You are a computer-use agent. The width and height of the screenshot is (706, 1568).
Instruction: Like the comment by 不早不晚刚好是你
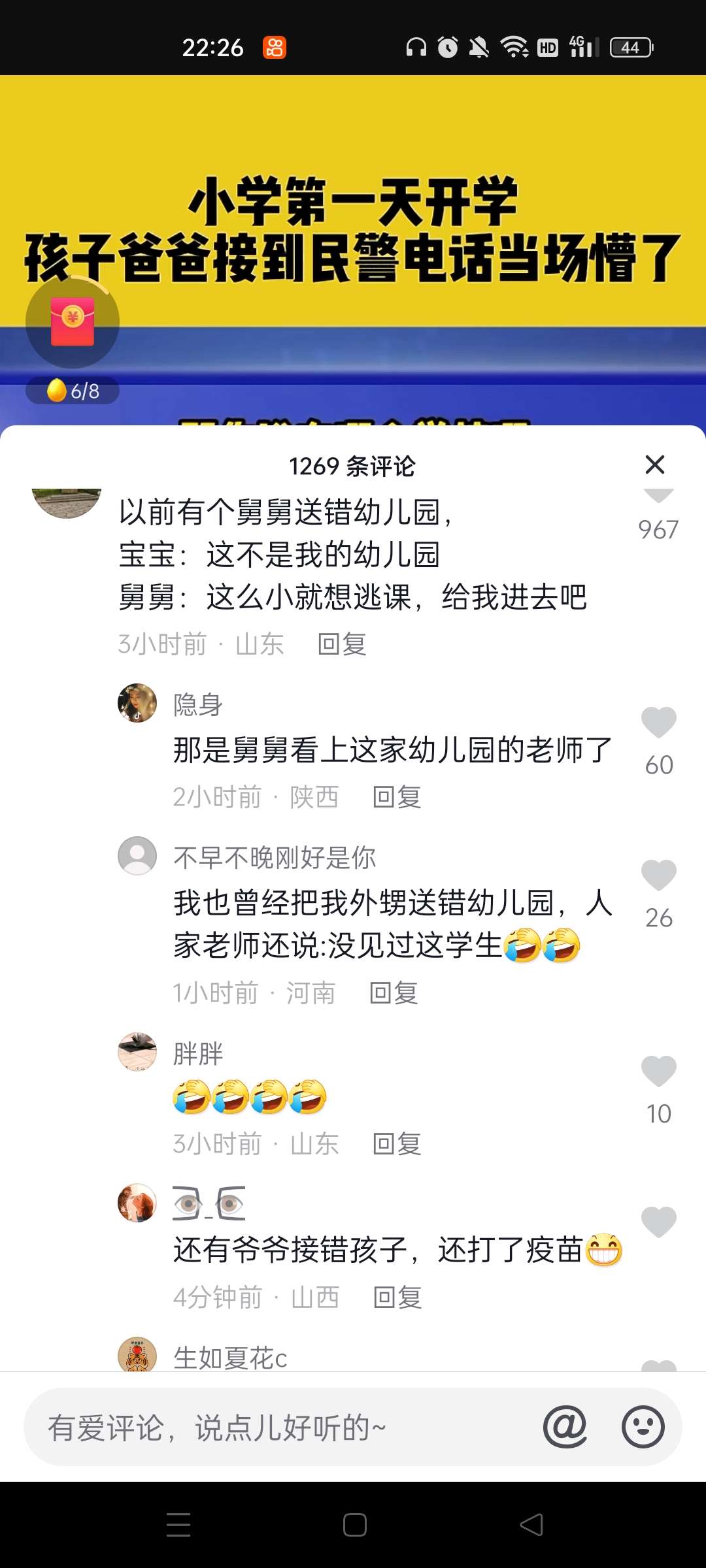(658, 875)
